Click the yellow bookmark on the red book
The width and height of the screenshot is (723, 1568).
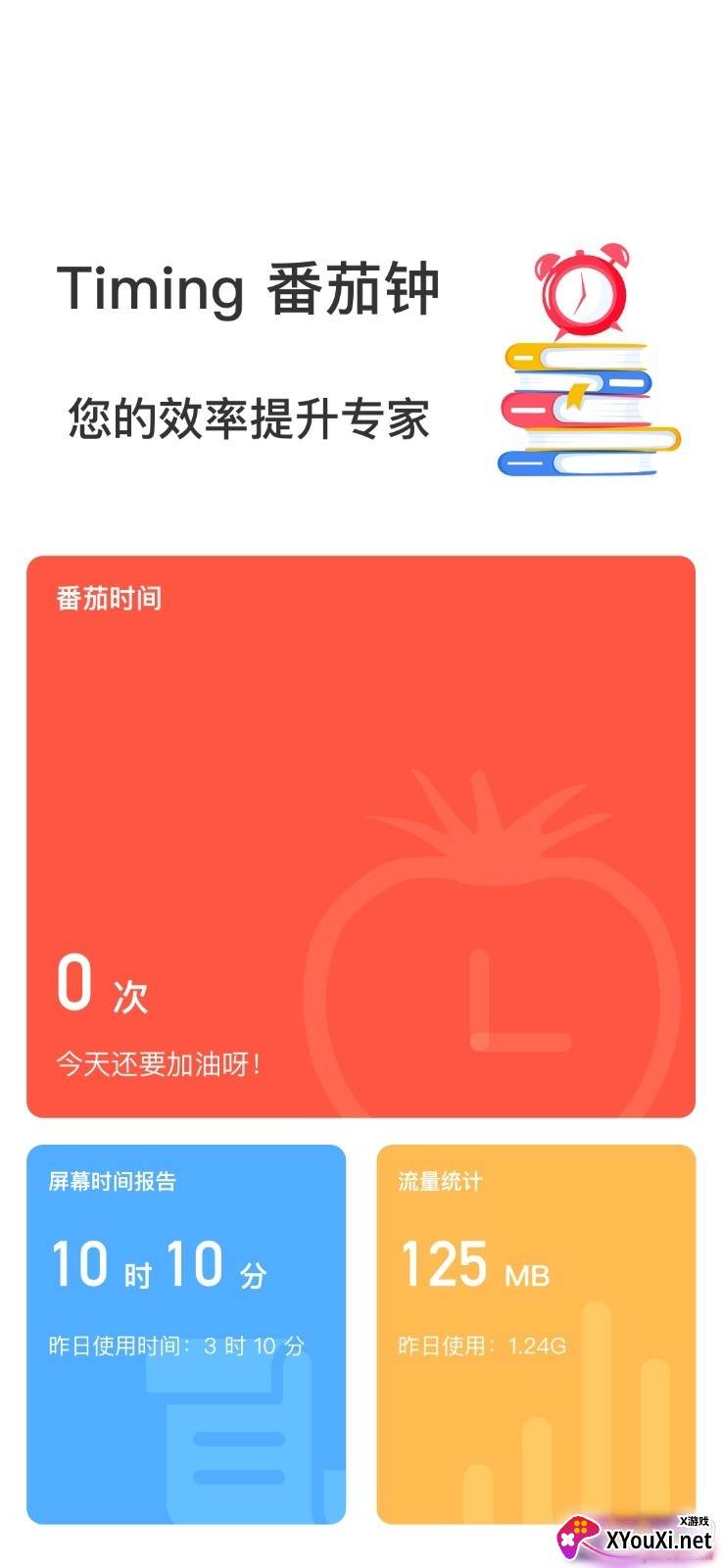pyautogui.click(x=576, y=397)
